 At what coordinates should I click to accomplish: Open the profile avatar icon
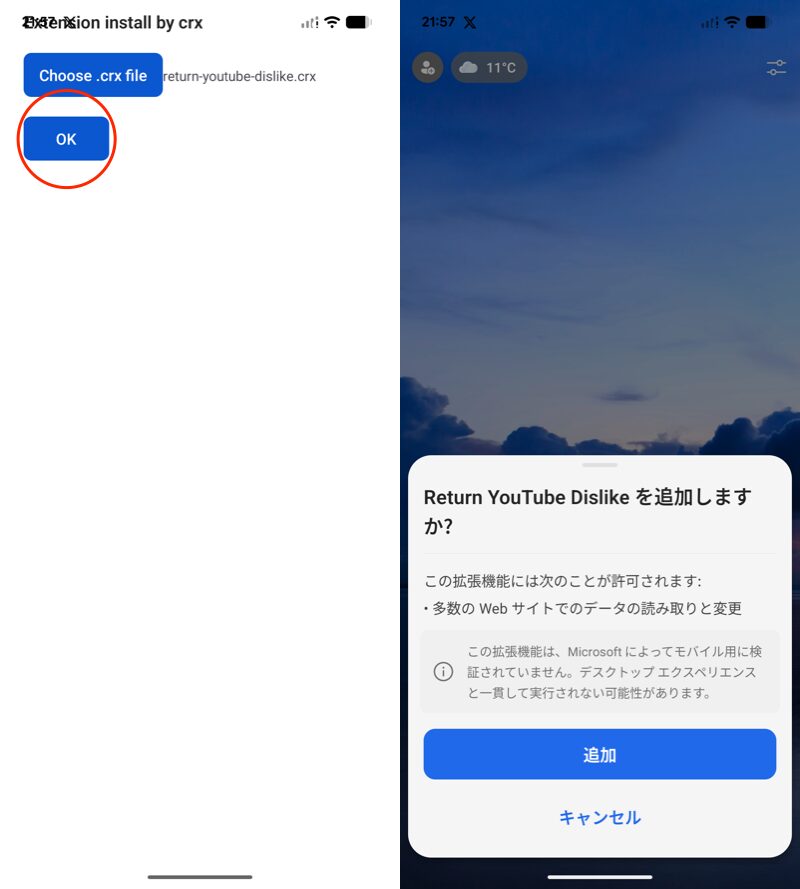pyautogui.click(x=428, y=68)
